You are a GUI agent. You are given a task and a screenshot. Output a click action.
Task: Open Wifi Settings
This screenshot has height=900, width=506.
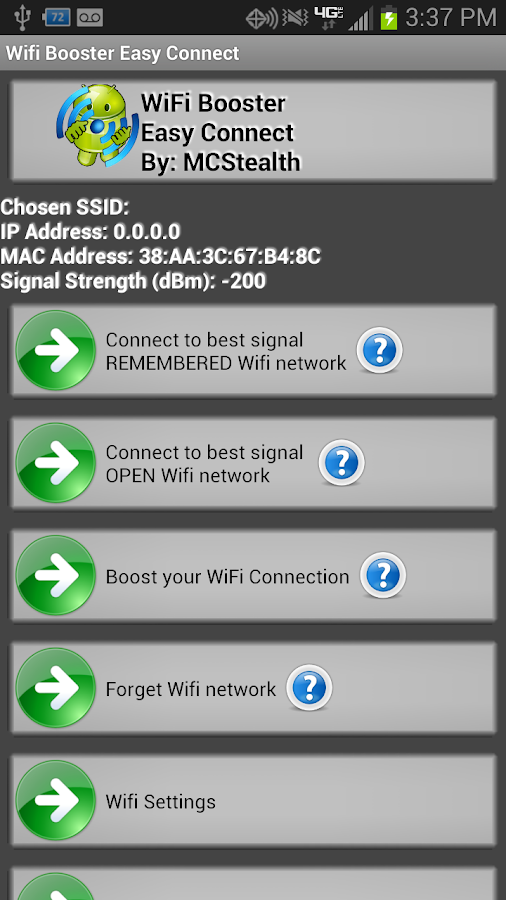(253, 800)
